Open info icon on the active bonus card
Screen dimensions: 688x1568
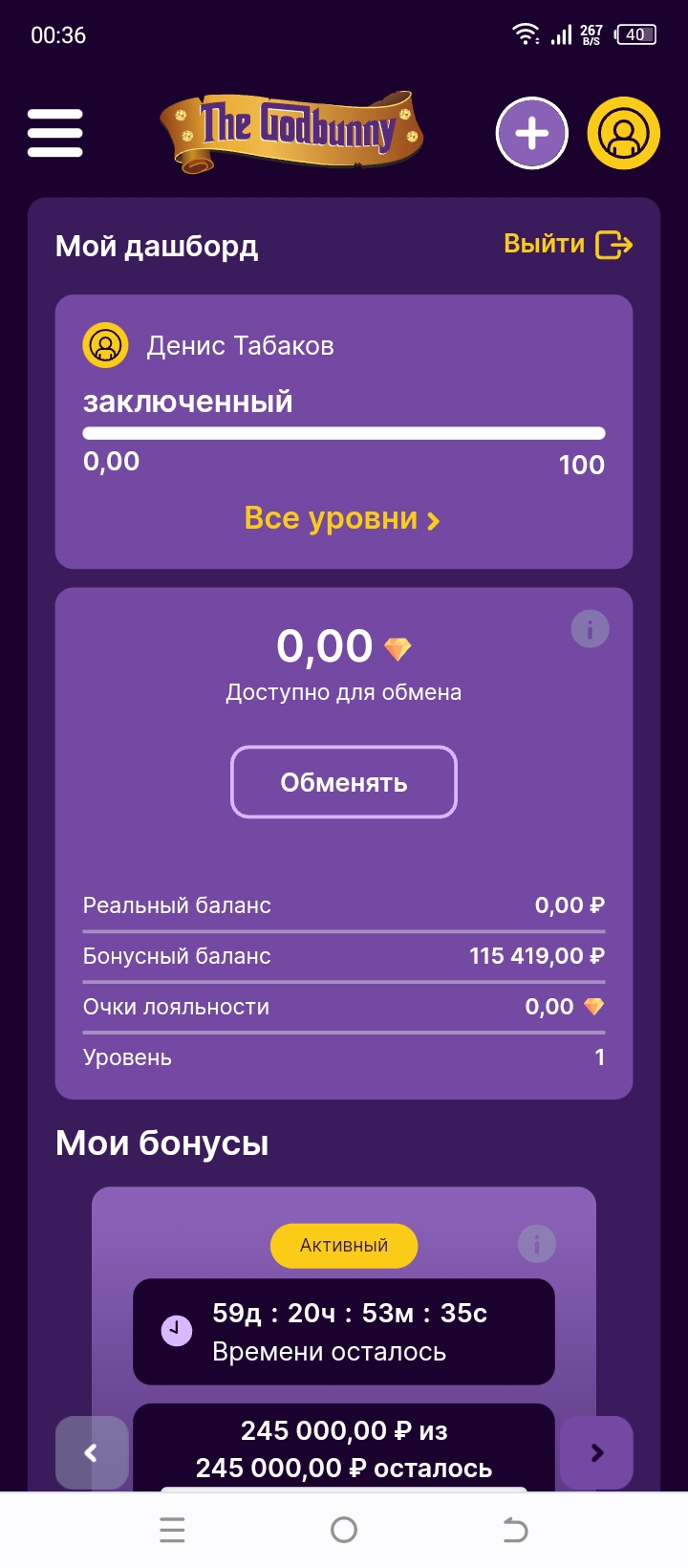pyautogui.click(x=536, y=1244)
